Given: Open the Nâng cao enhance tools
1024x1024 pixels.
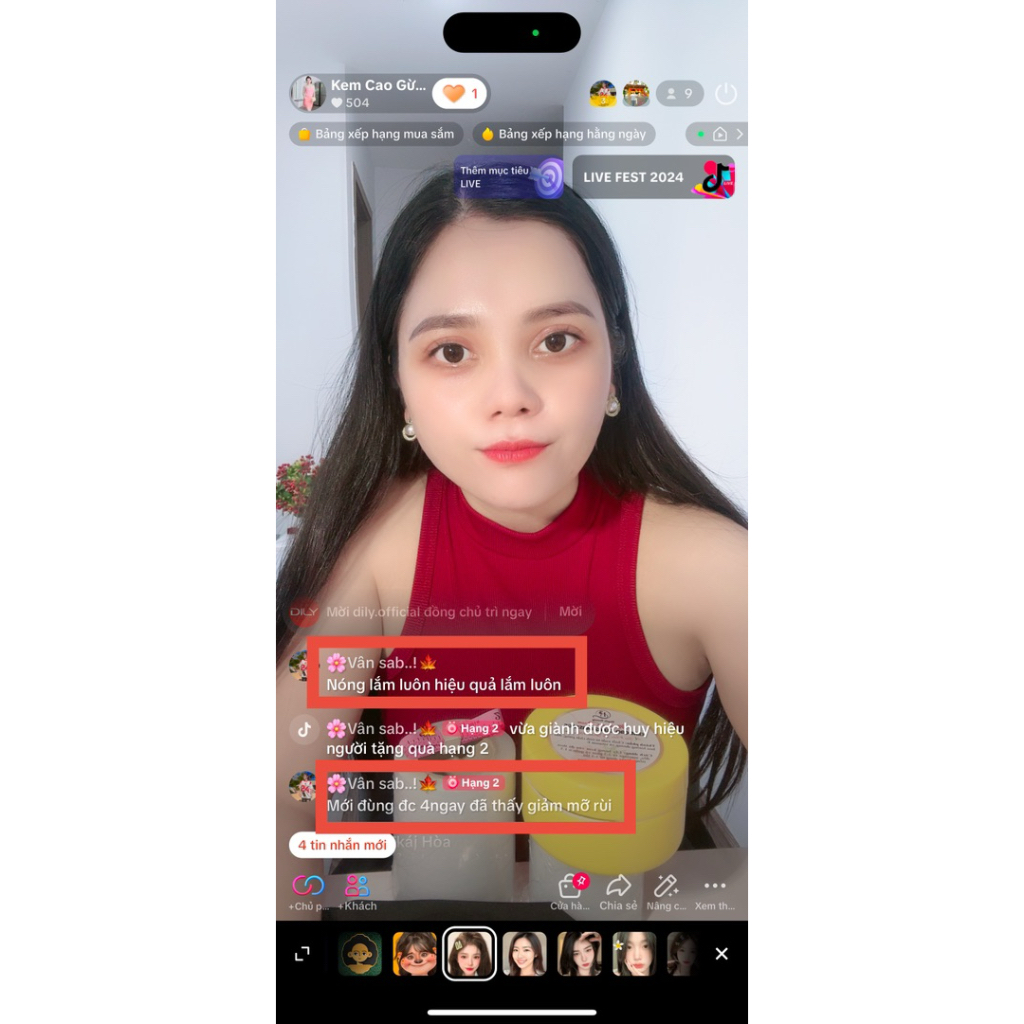Looking at the screenshot, I should click(666, 890).
